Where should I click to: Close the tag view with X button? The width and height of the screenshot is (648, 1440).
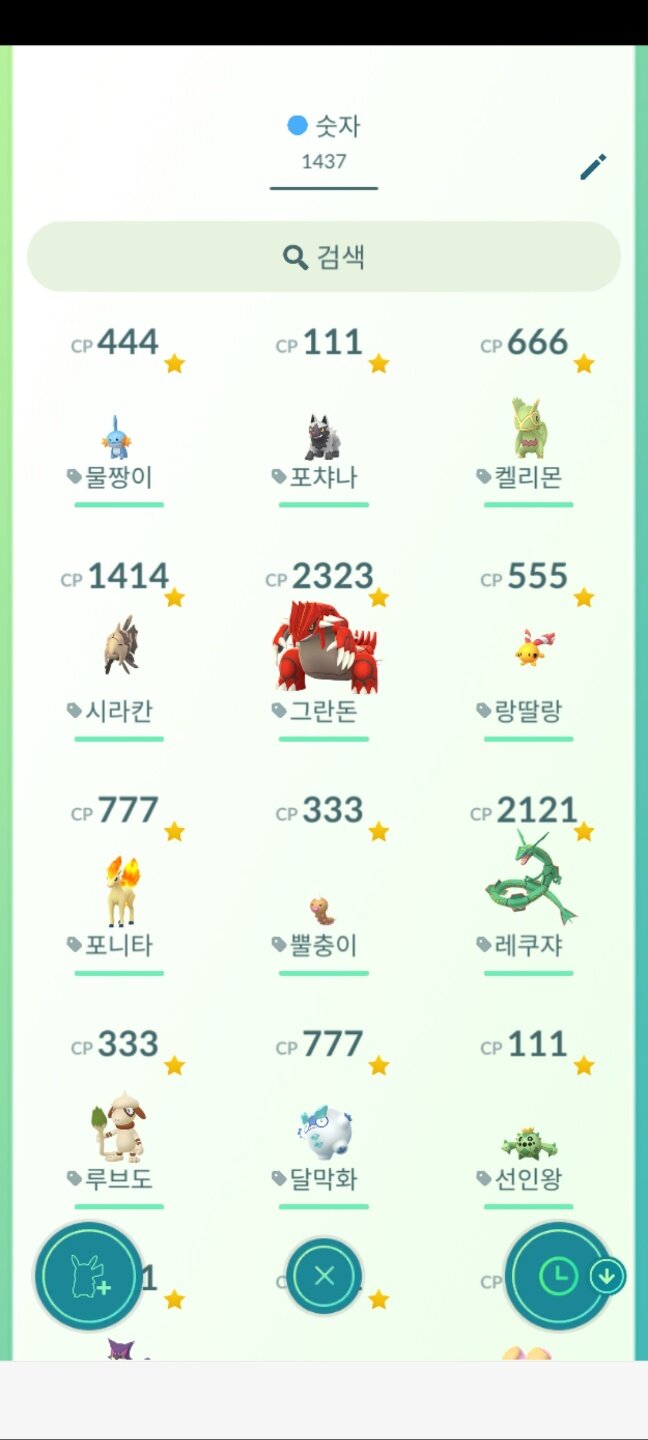click(324, 1275)
